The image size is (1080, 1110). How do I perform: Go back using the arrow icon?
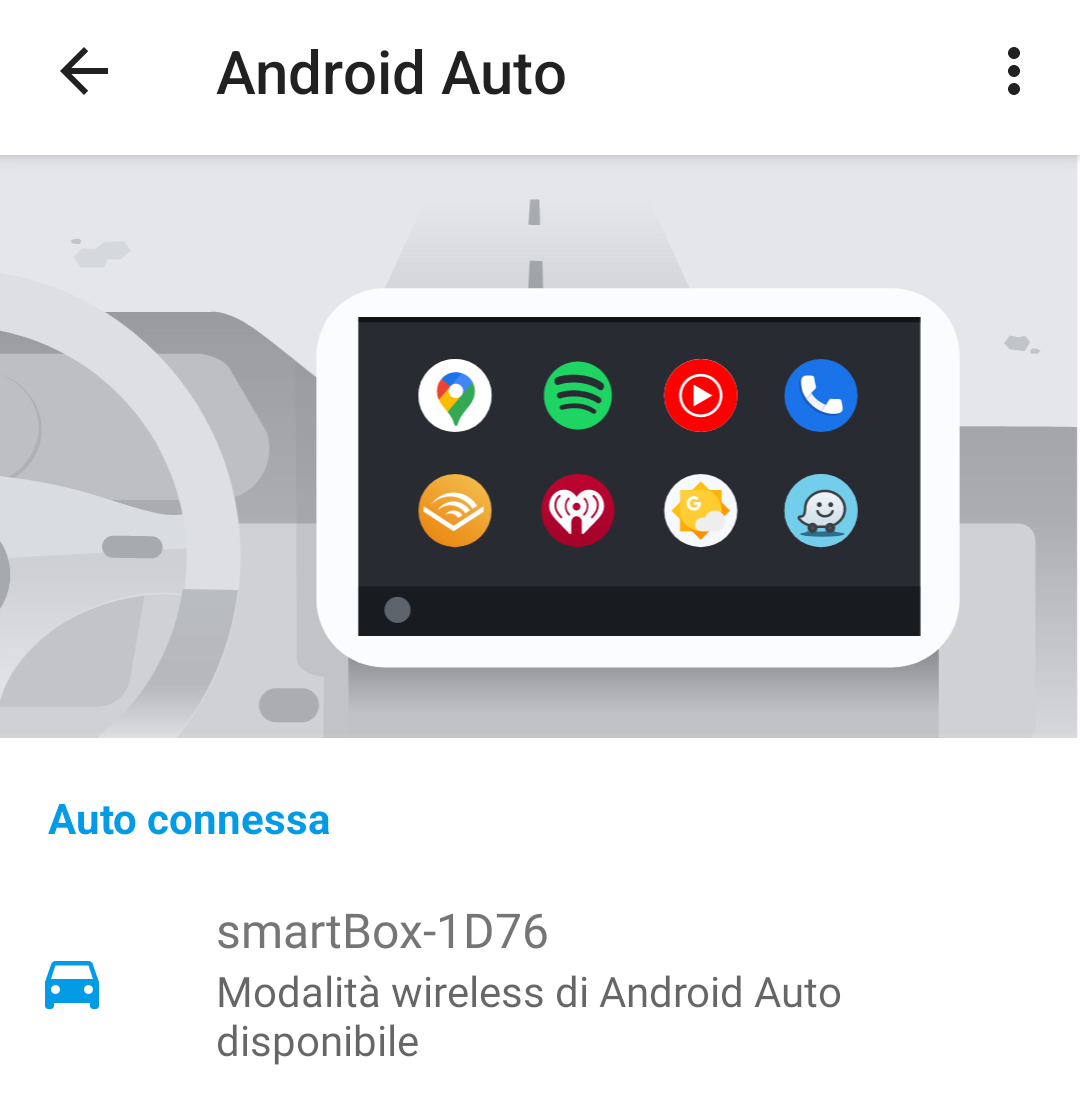(x=84, y=72)
